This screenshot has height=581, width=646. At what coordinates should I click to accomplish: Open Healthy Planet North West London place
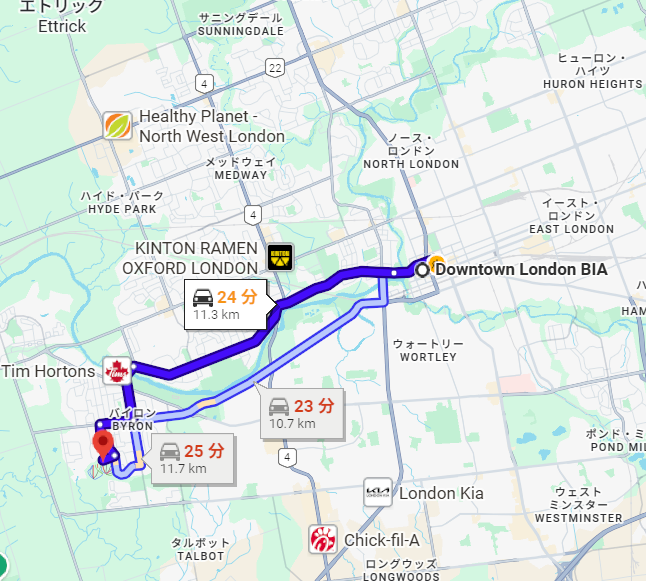pos(118,126)
